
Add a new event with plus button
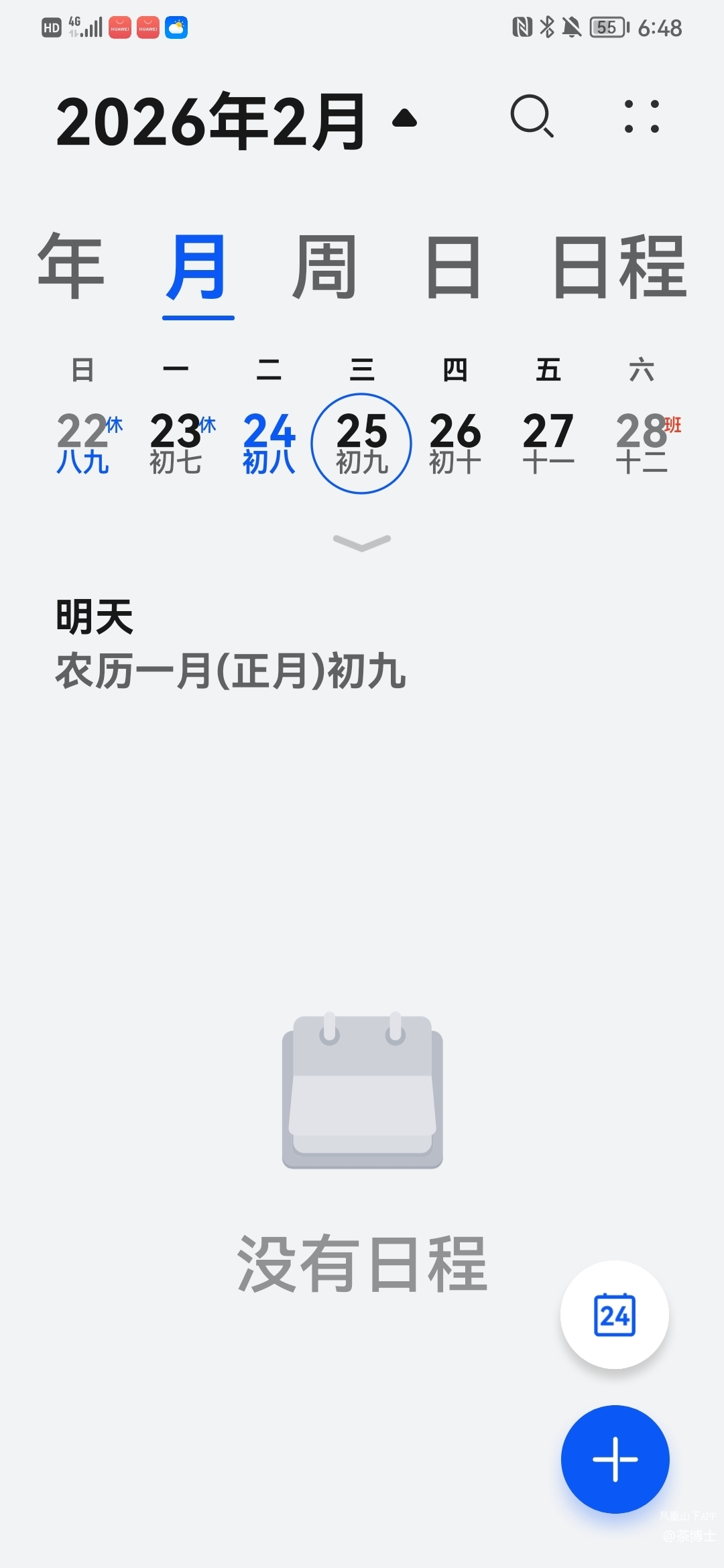click(615, 1459)
